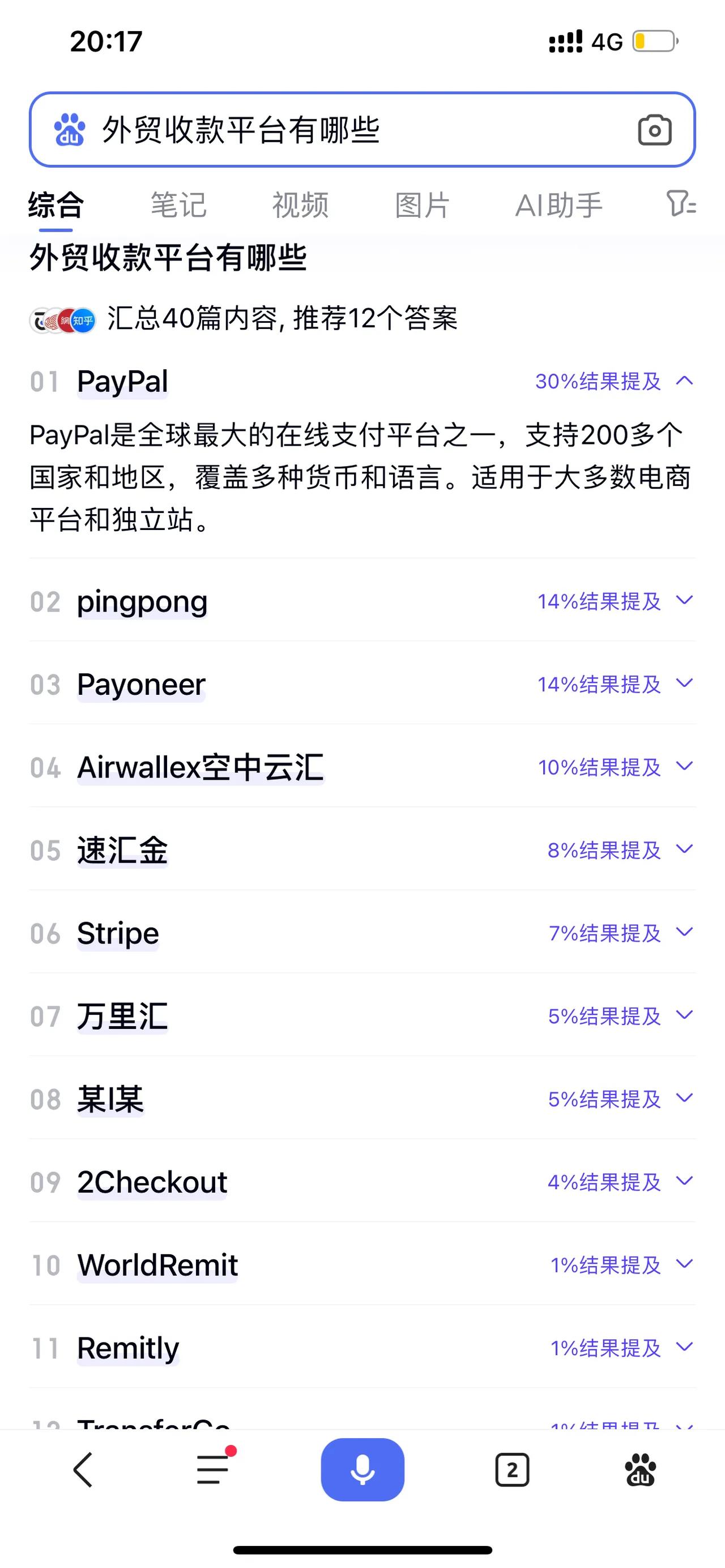Start voice search with the microphone button
This screenshot has height=1568, width=725.
[x=362, y=1469]
